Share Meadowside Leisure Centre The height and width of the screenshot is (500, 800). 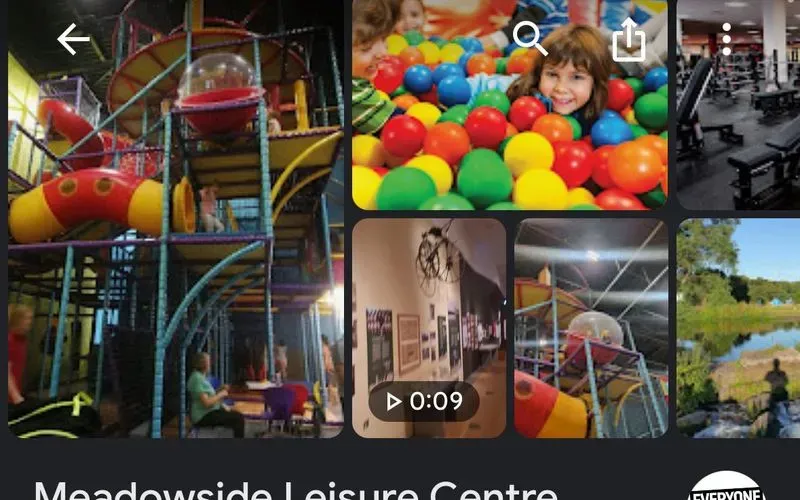(628, 40)
